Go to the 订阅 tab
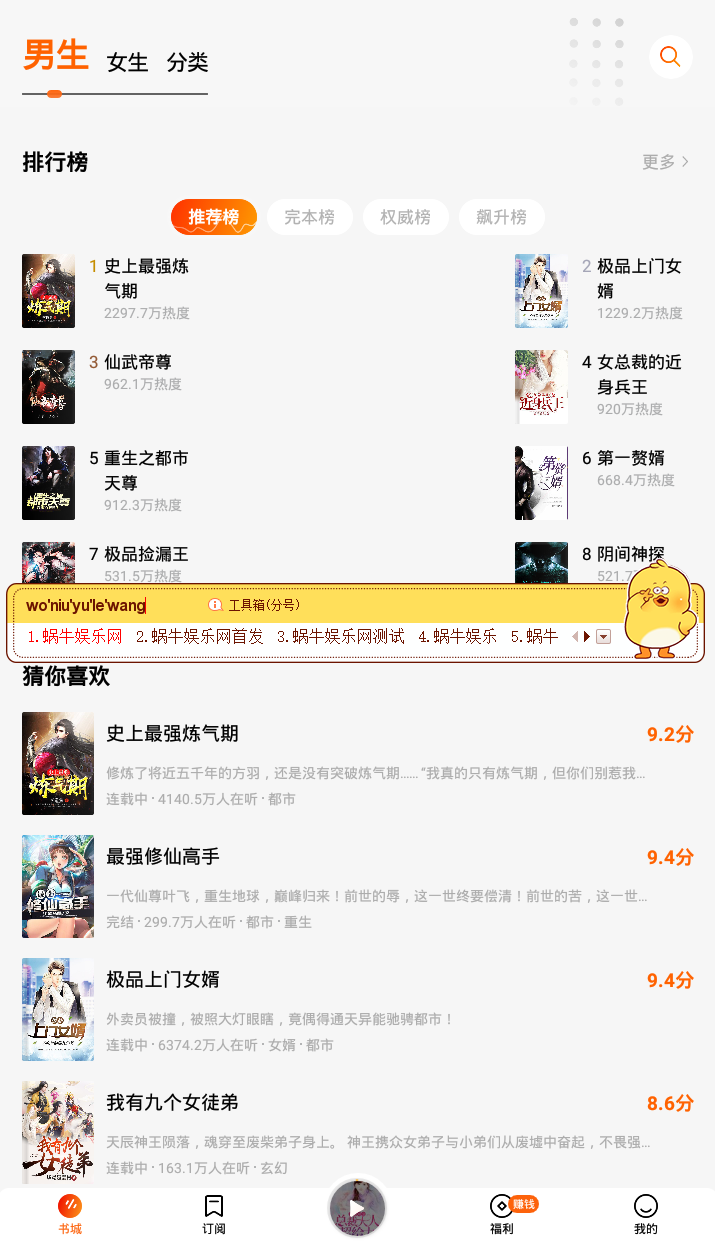 pyautogui.click(x=214, y=1213)
